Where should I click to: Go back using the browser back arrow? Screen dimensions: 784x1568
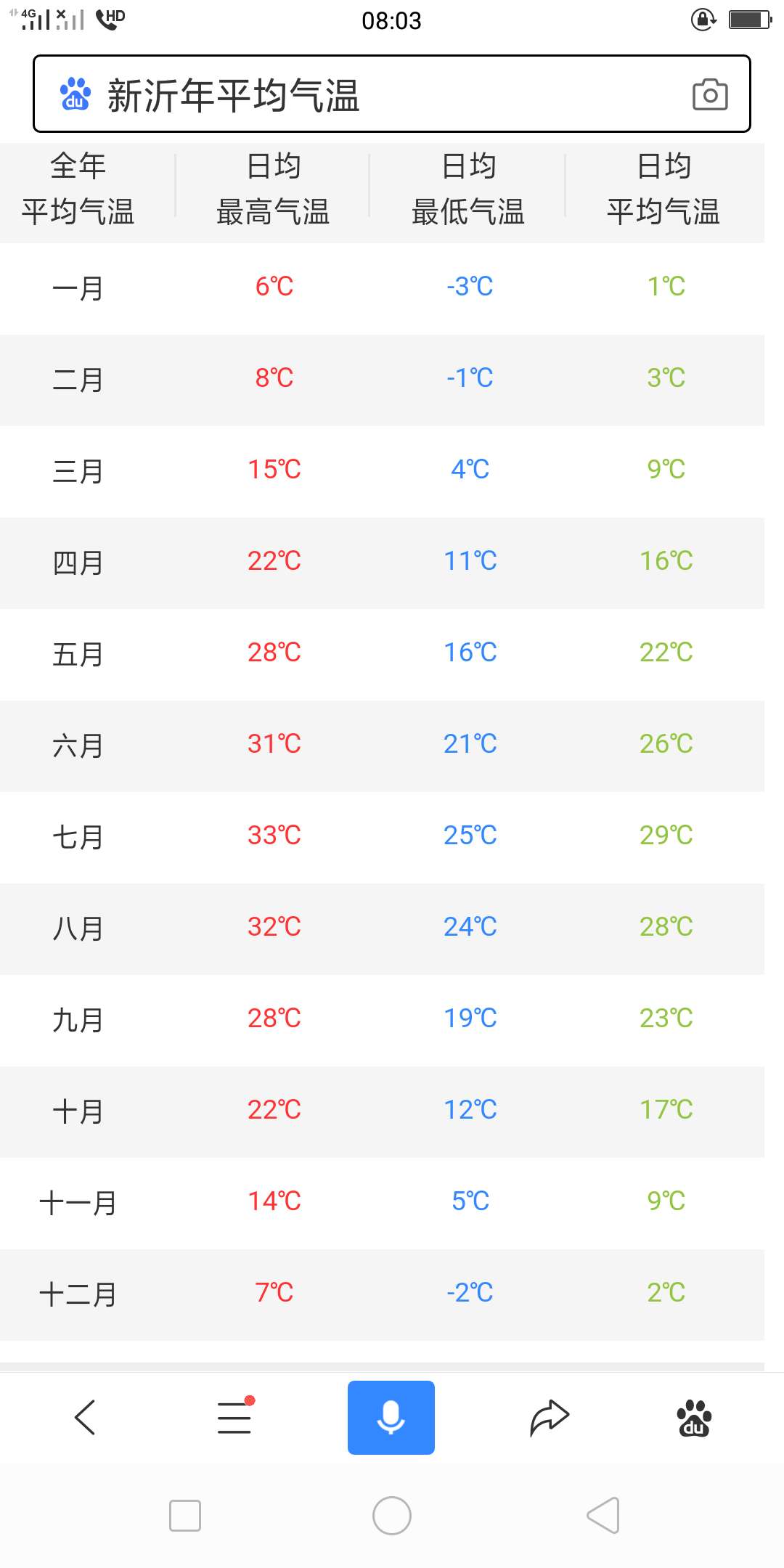point(85,1417)
